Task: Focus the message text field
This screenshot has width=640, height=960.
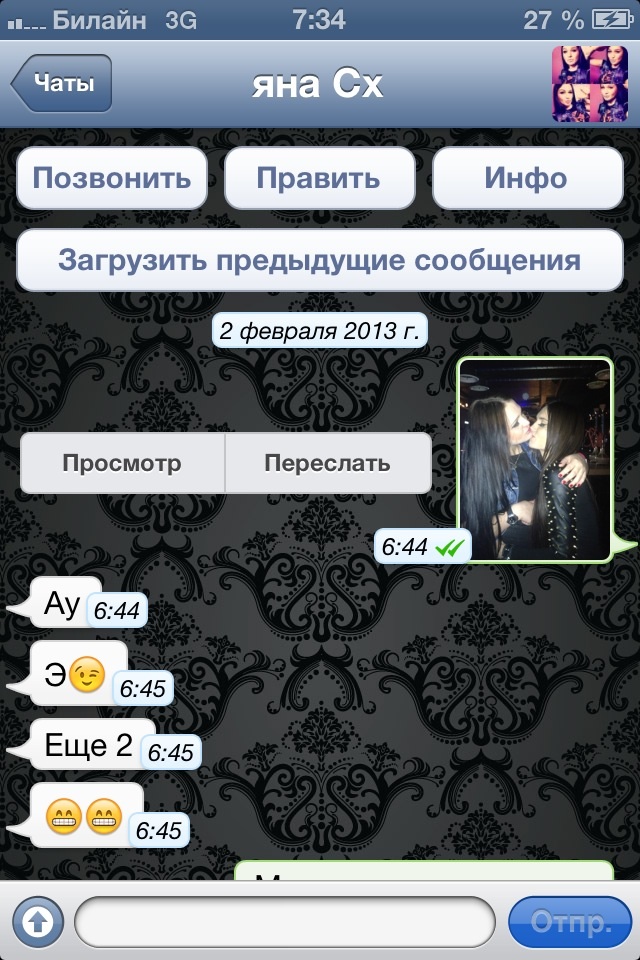Action: click(x=285, y=921)
